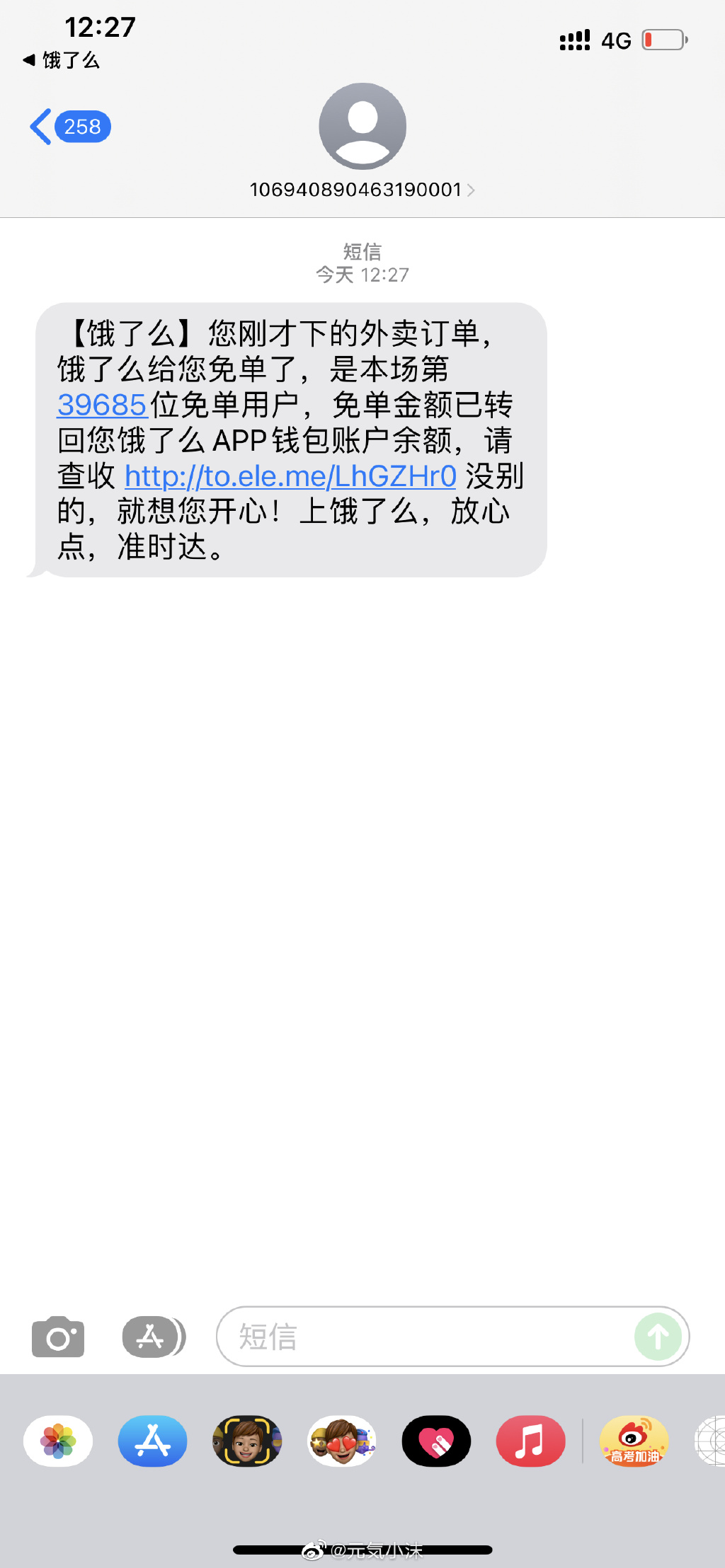Toggle the App Store apps drawer button
This screenshot has height=1568, width=725.
(152, 1337)
